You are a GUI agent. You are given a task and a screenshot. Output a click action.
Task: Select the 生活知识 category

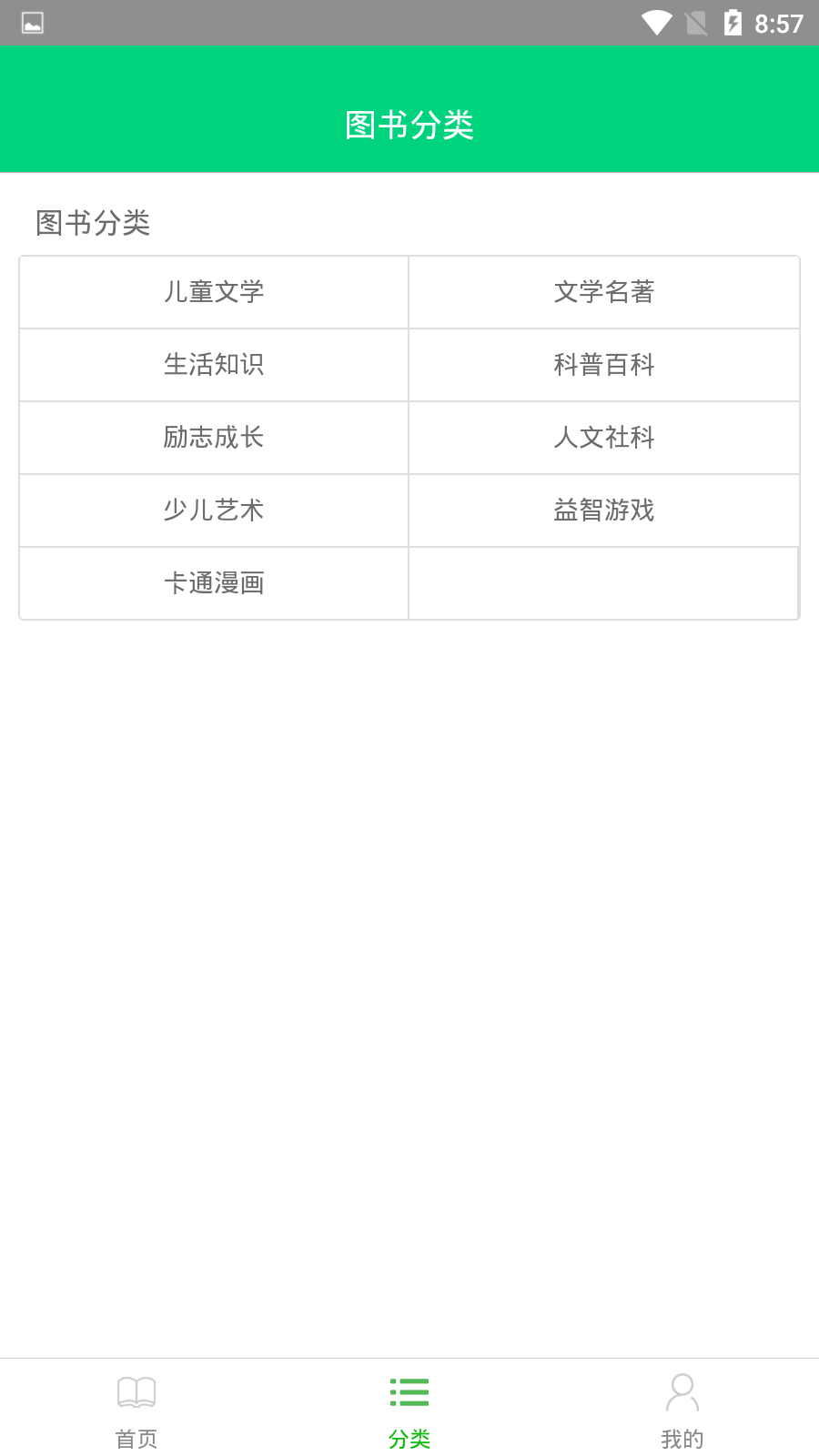tap(214, 365)
